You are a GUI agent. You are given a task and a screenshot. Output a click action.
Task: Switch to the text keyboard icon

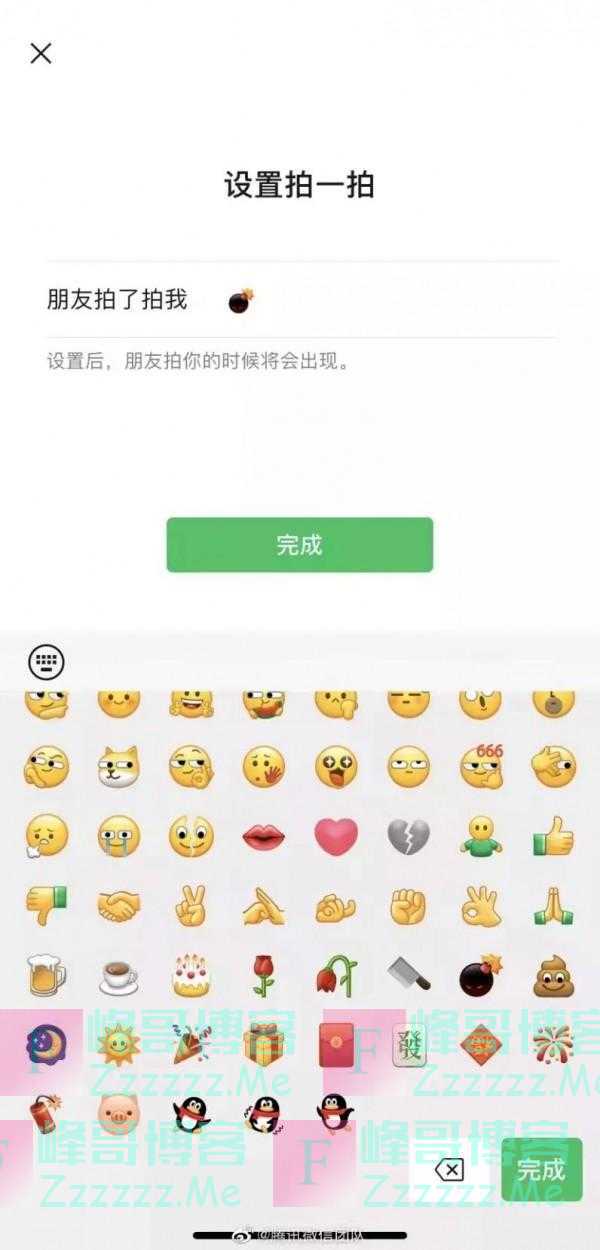(x=46, y=662)
